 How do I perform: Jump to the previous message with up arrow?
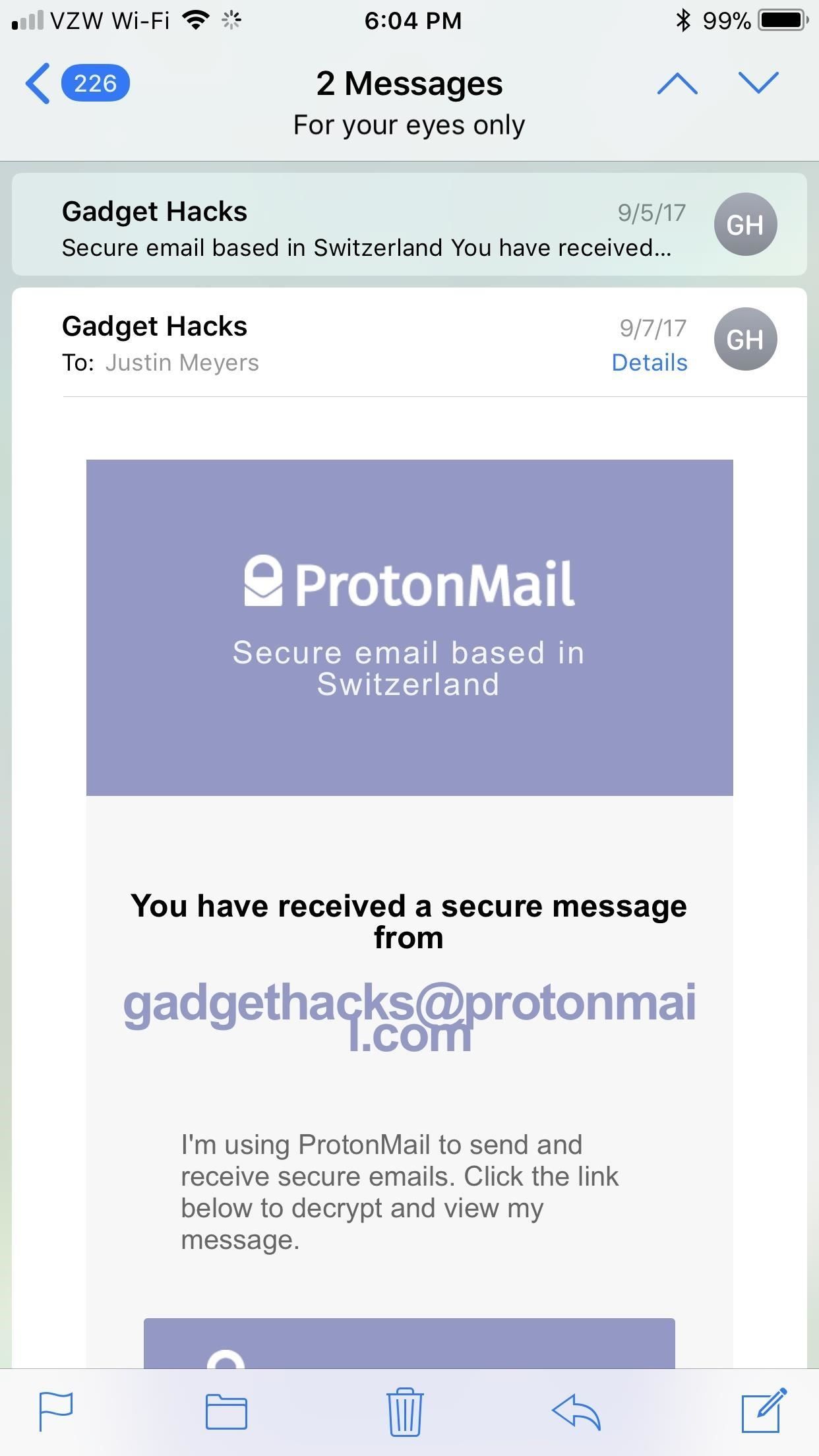tap(677, 84)
